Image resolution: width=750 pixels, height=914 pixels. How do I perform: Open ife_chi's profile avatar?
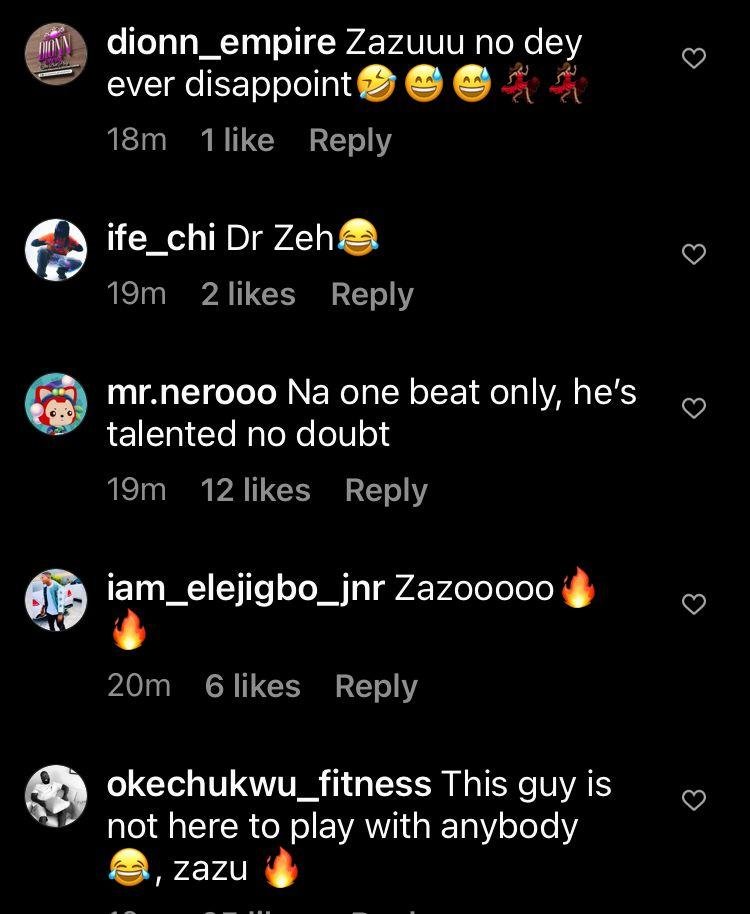pyautogui.click(x=55, y=249)
